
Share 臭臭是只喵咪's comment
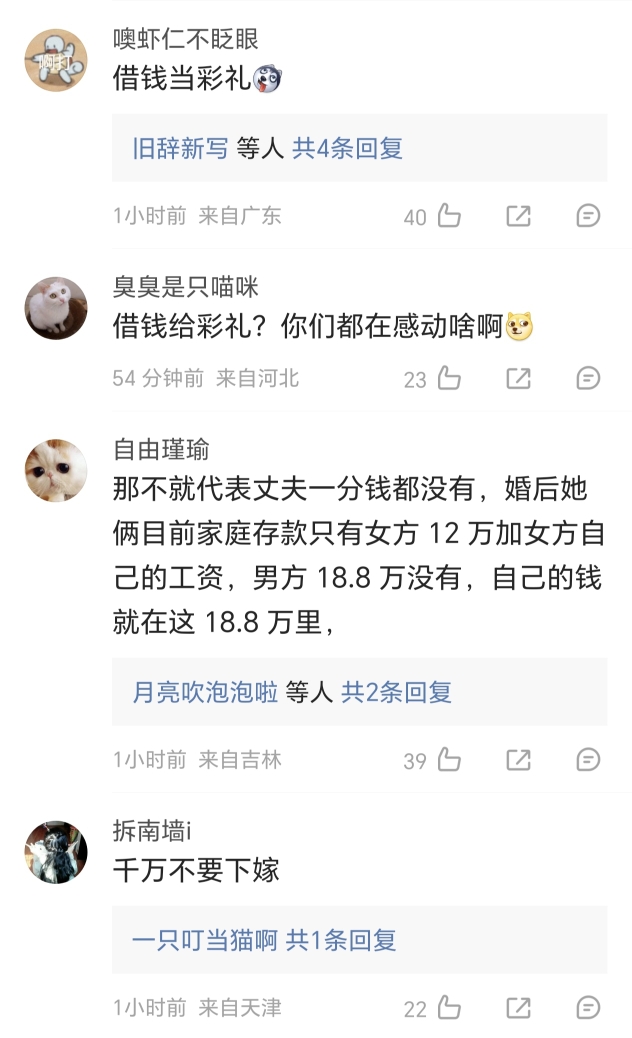coord(518,378)
